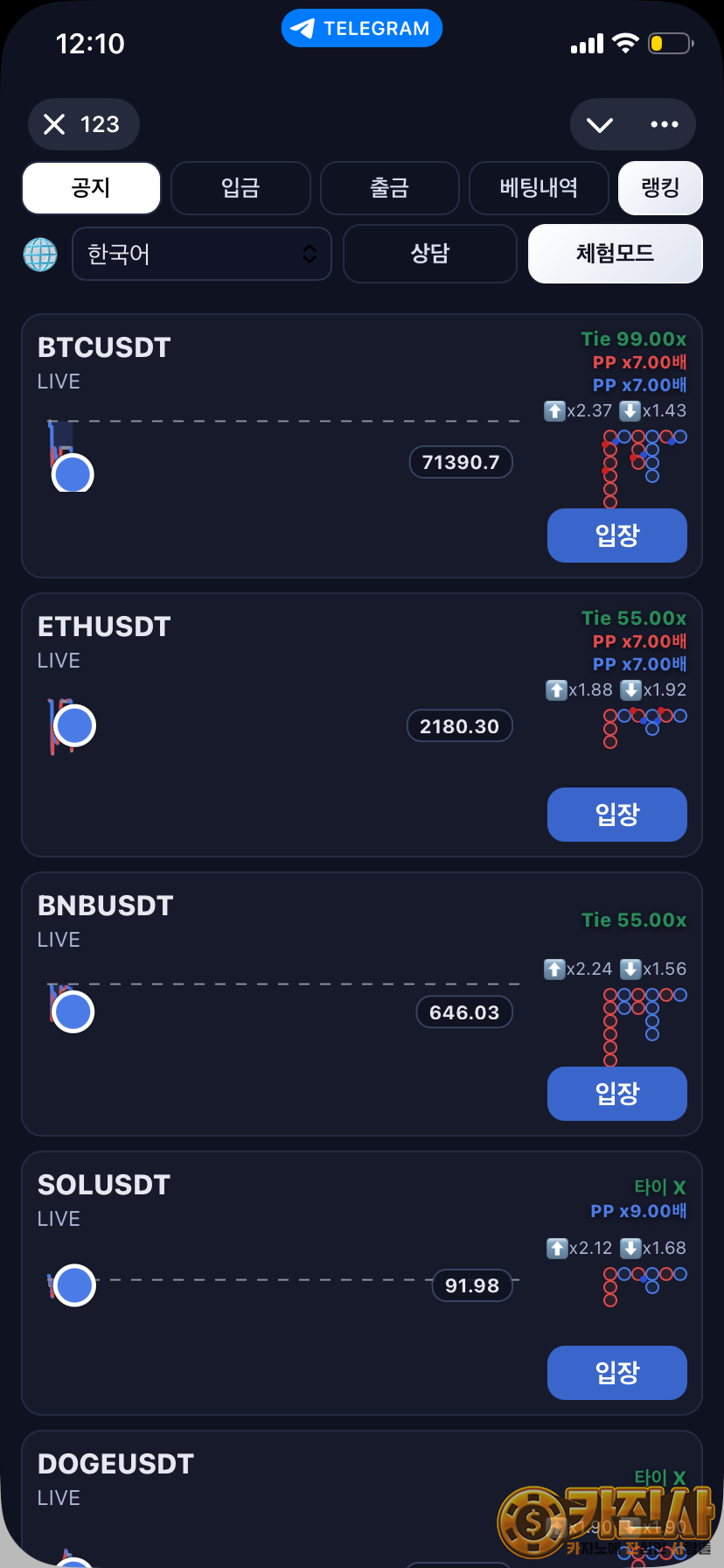724x1568 pixels.
Task: Go to the 입금 deposit page
Action: 240,188
